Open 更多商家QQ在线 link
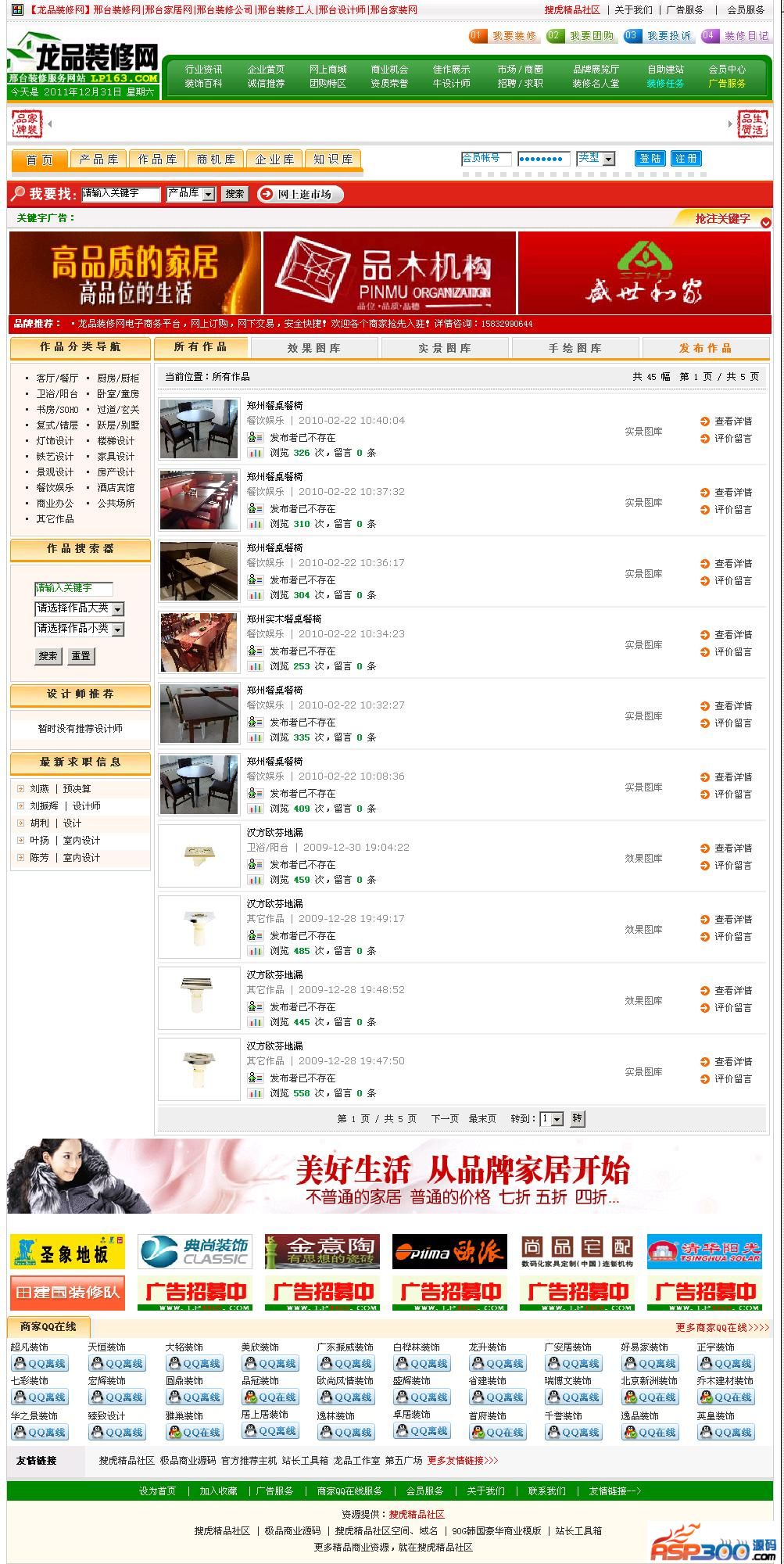 point(721,1327)
